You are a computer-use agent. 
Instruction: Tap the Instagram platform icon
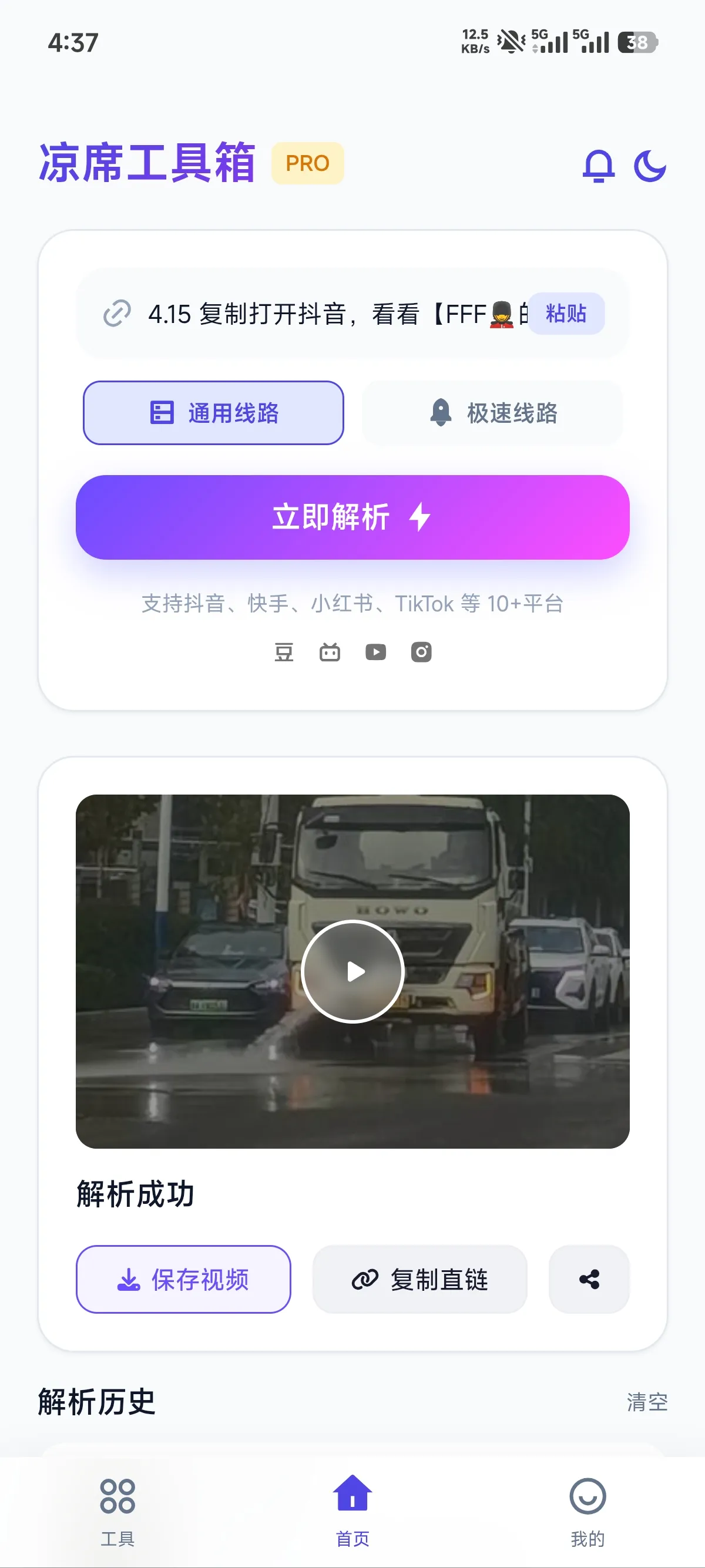[421, 651]
